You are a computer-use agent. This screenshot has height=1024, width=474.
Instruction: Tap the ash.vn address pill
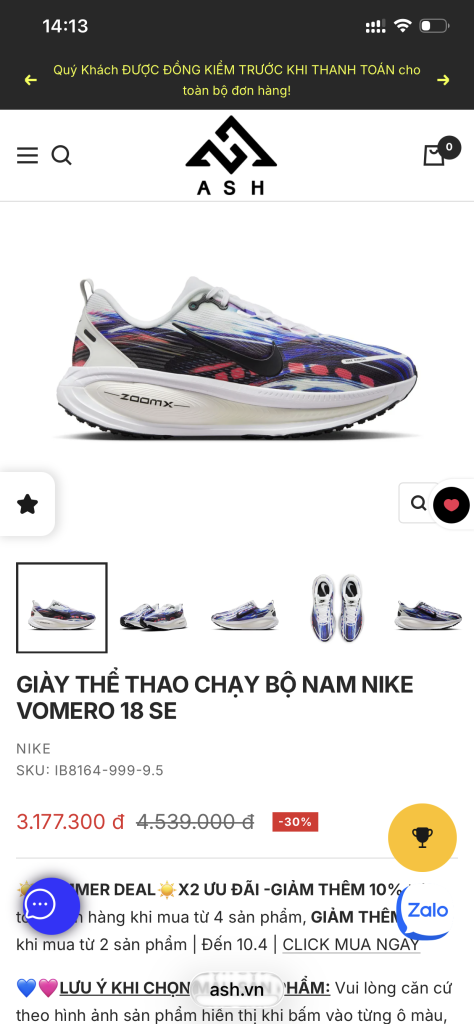click(x=236, y=990)
